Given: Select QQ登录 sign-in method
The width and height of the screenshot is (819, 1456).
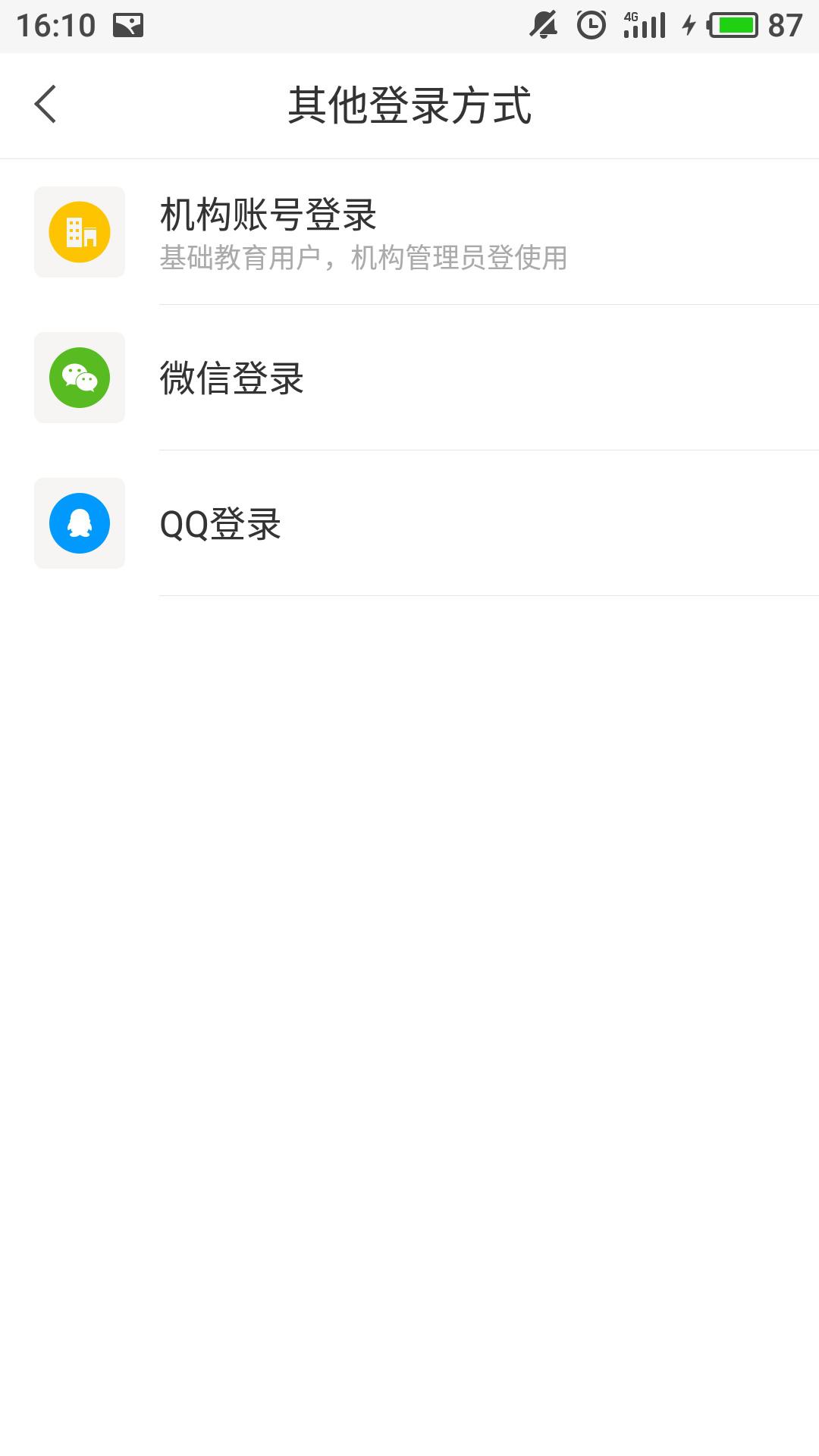Looking at the screenshot, I should coord(409,523).
